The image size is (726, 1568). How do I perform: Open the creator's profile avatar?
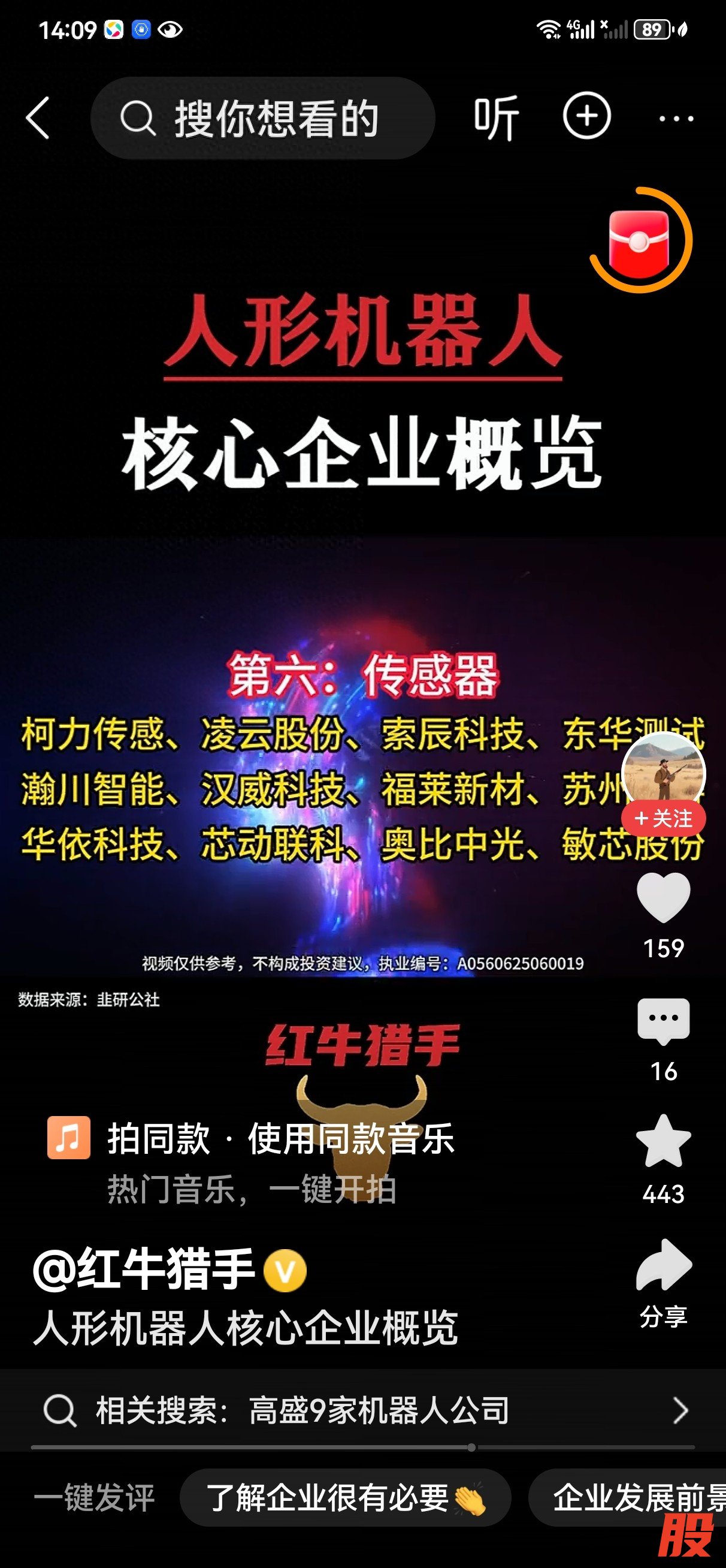coord(663,770)
